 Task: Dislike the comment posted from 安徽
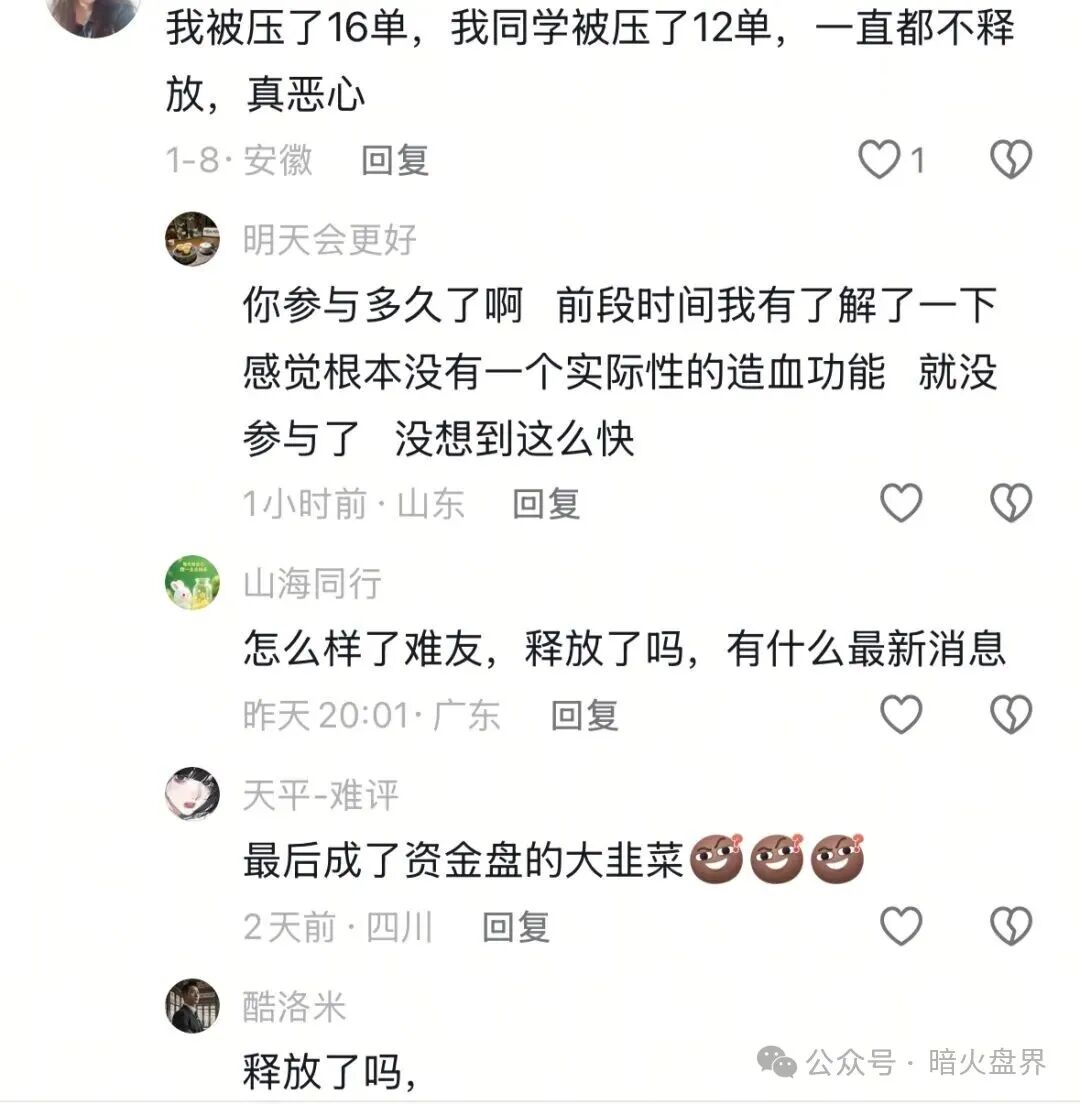[x=1010, y=160]
